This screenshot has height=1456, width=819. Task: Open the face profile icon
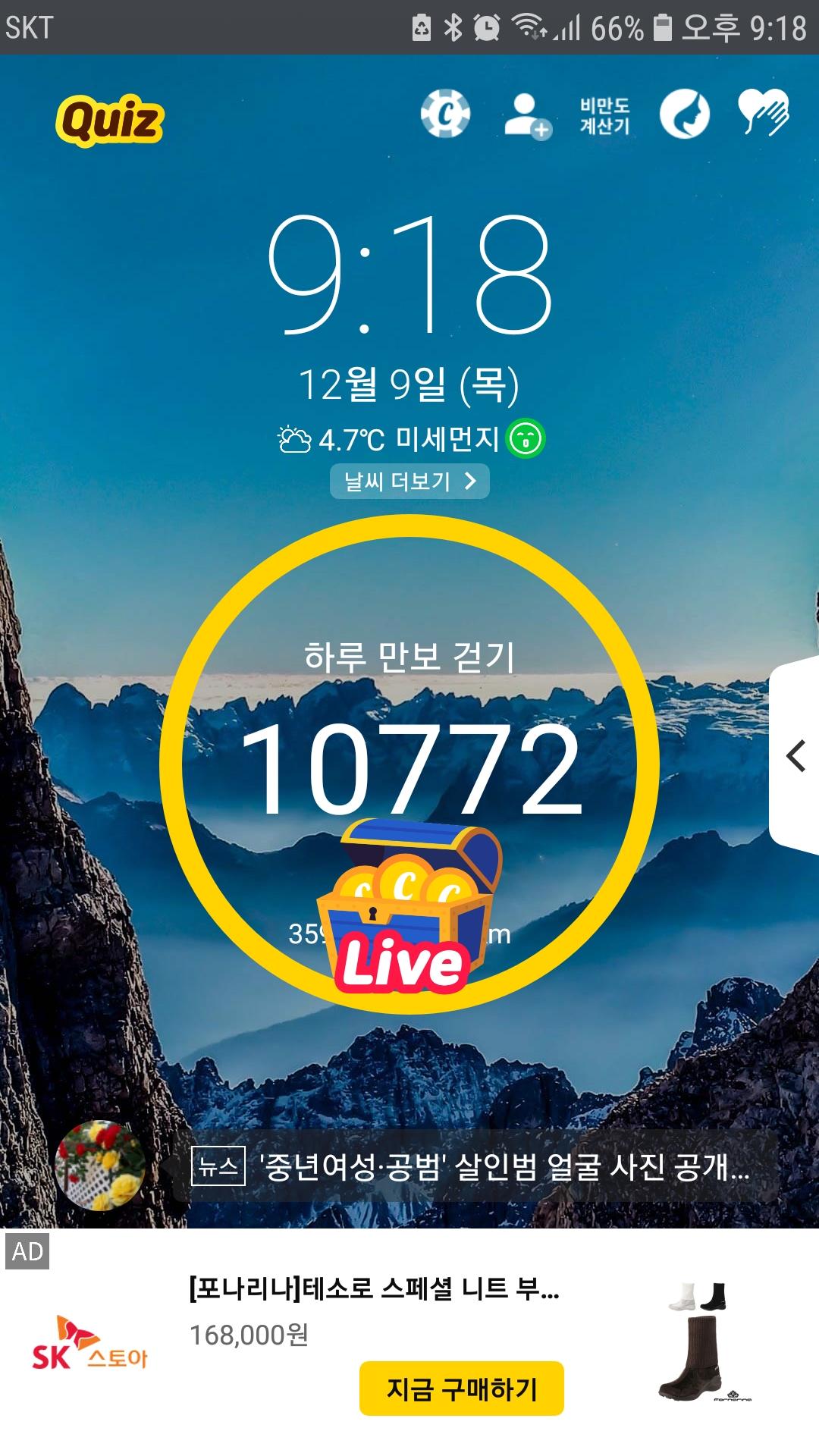coord(684,115)
